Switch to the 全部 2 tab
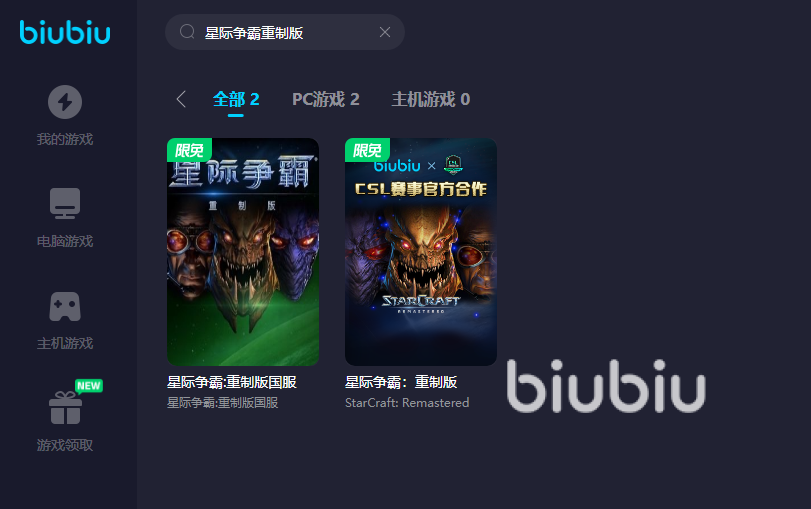 (x=236, y=99)
